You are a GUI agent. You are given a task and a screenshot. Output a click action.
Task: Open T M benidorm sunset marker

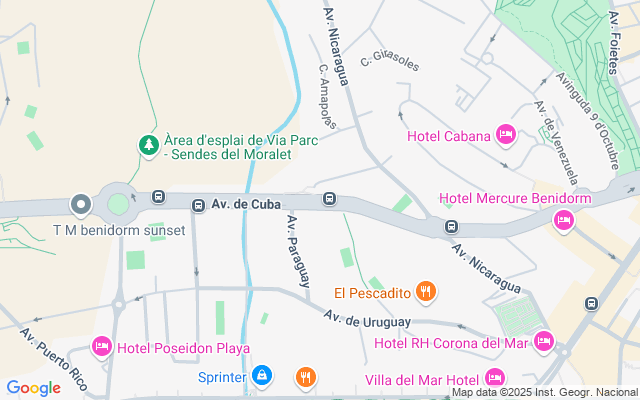pos(81,205)
